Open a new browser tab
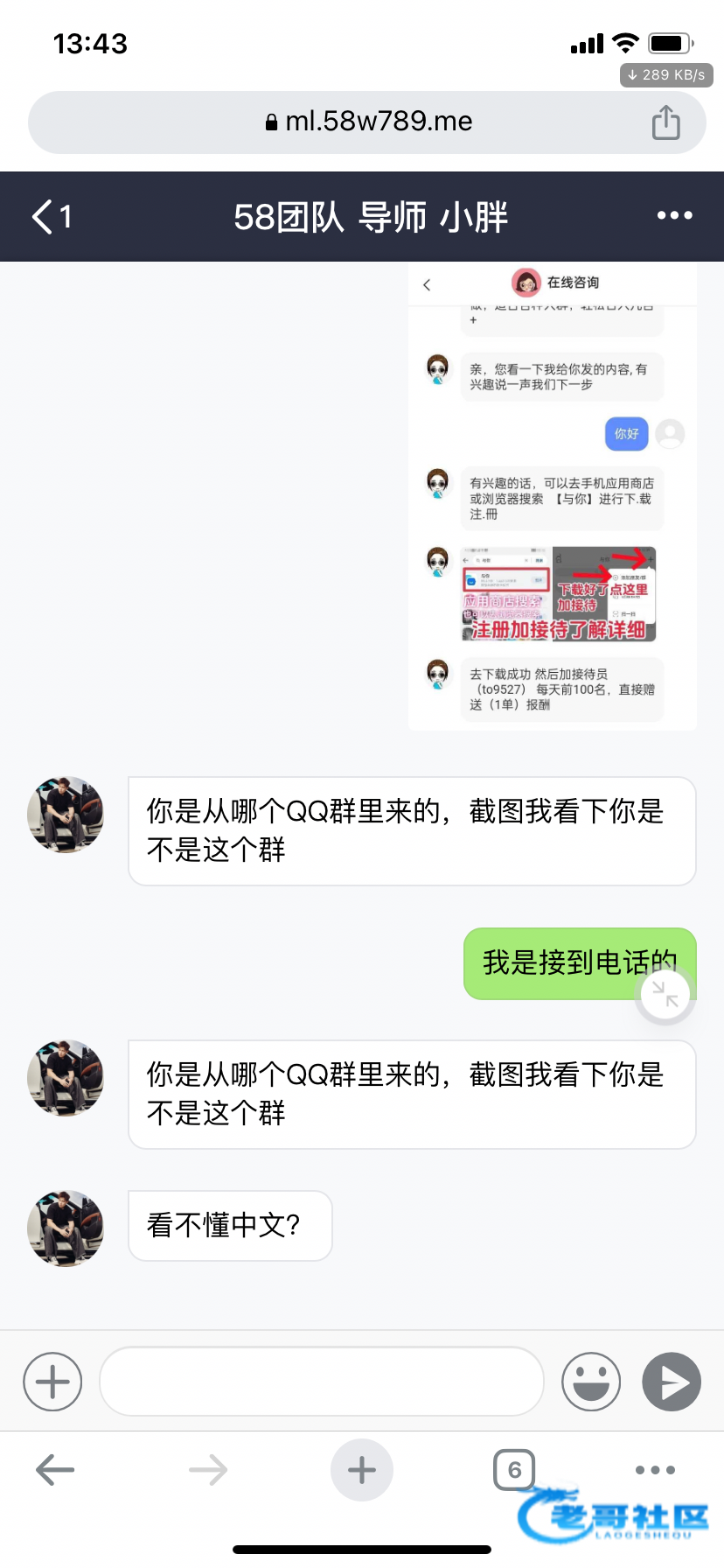The width and height of the screenshot is (724, 1568). tap(362, 1470)
